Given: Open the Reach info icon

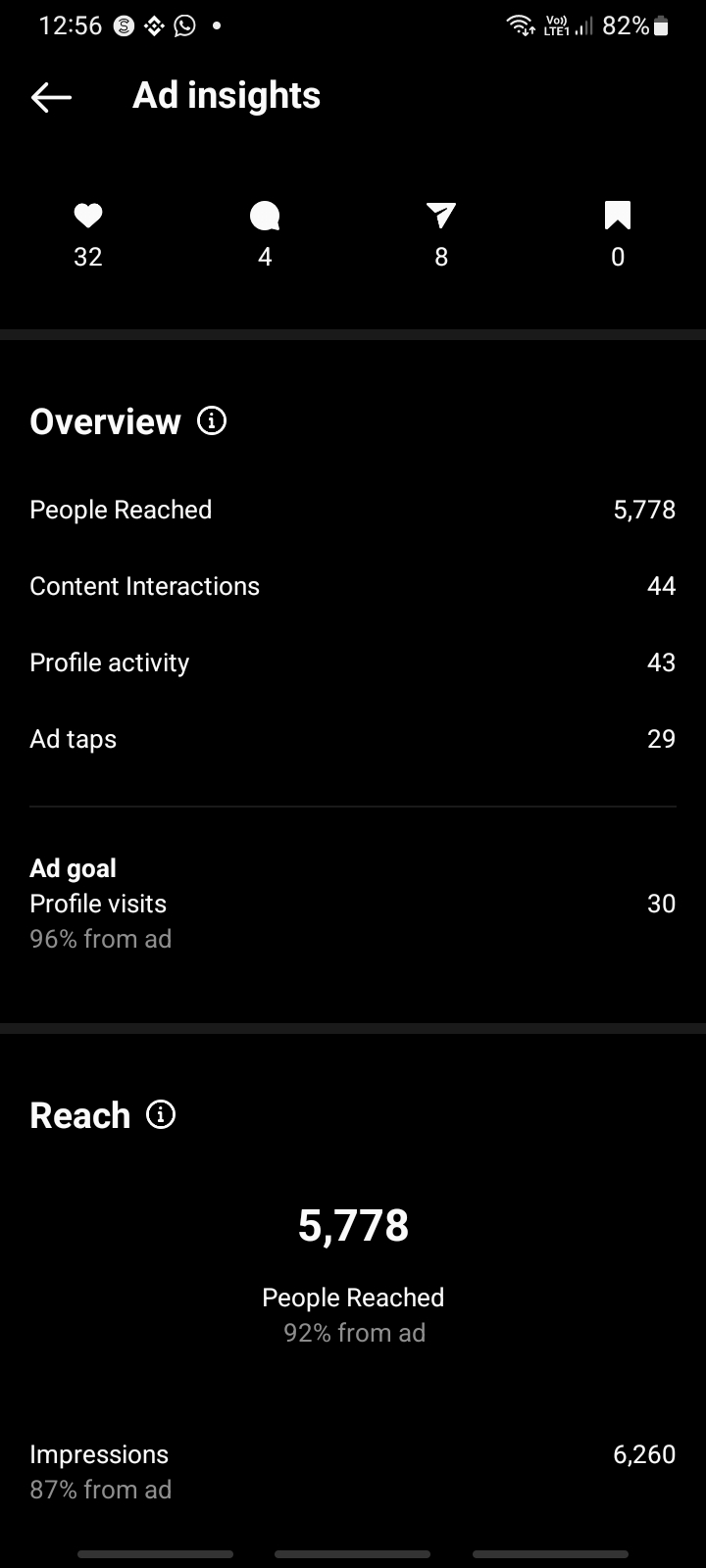Looking at the screenshot, I should coord(161,1115).
